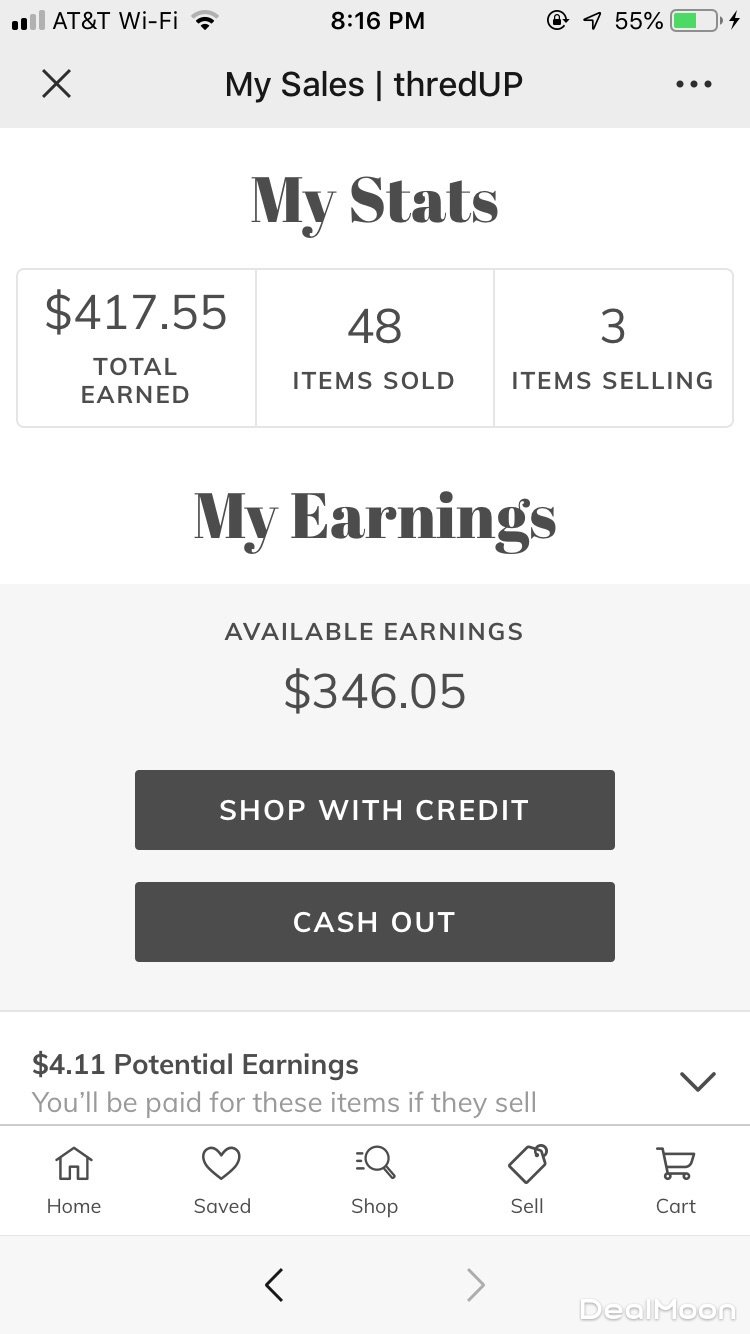Cash out available earnings
750x1334 pixels.
pos(374,922)
